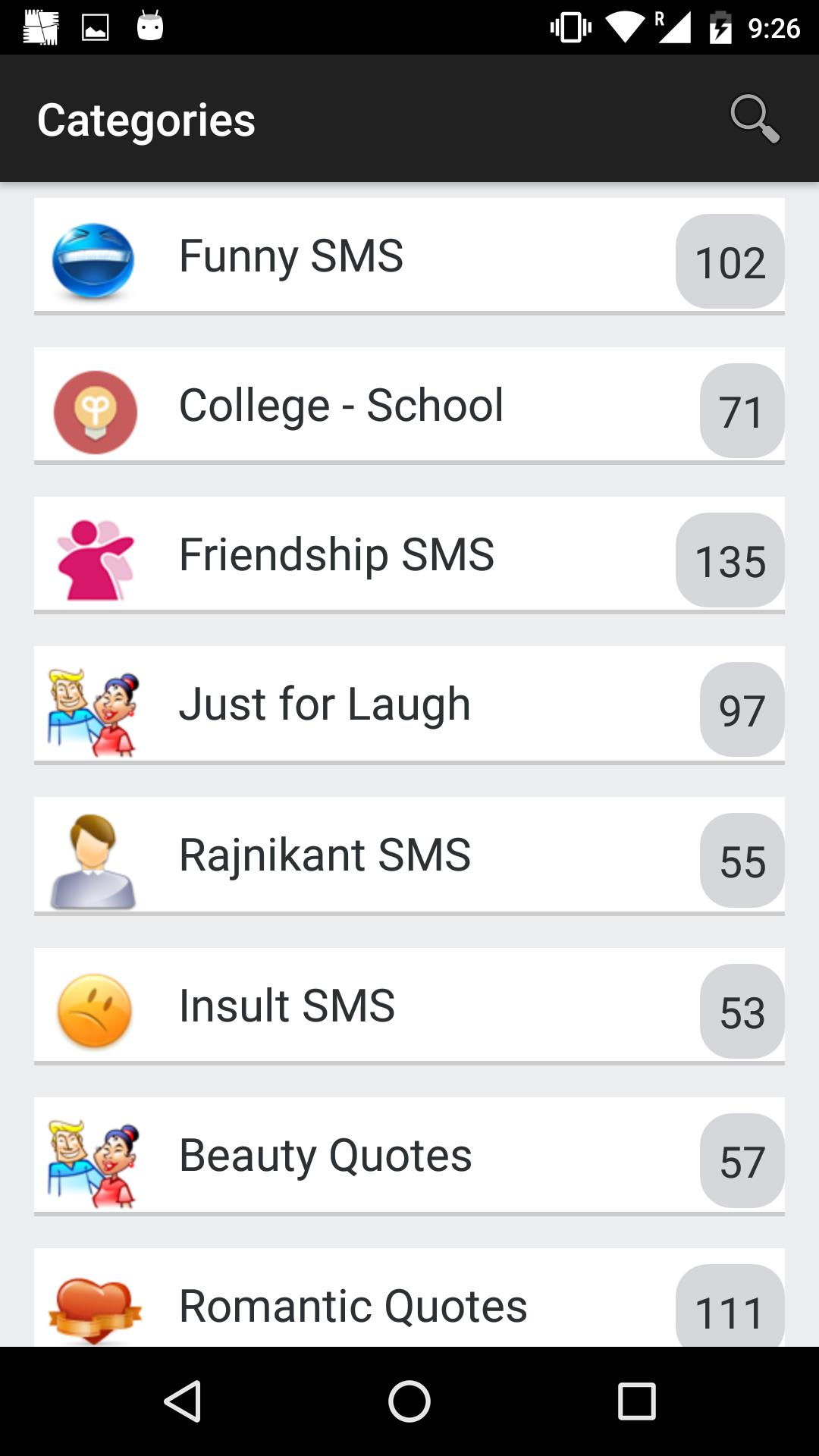The image size is (819, 1456).
Task: Tap the laughing emoji icon beside Funny SMS
Action: point(93,258)
